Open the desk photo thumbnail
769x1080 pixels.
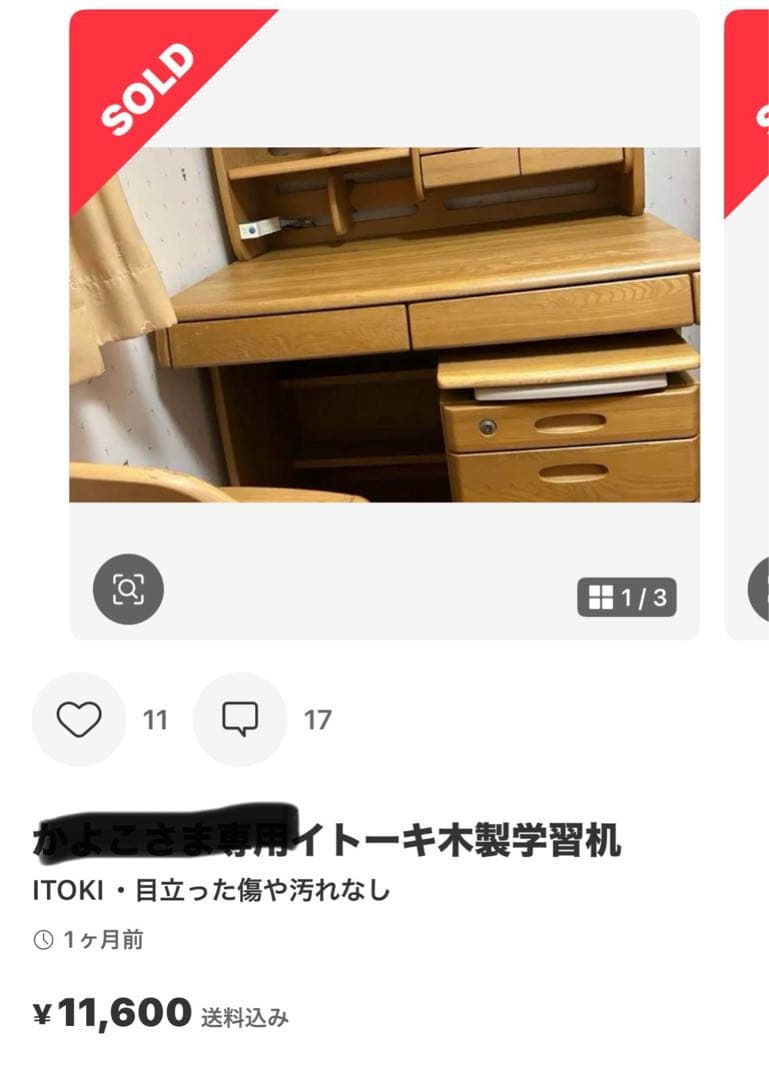point(385,320)
